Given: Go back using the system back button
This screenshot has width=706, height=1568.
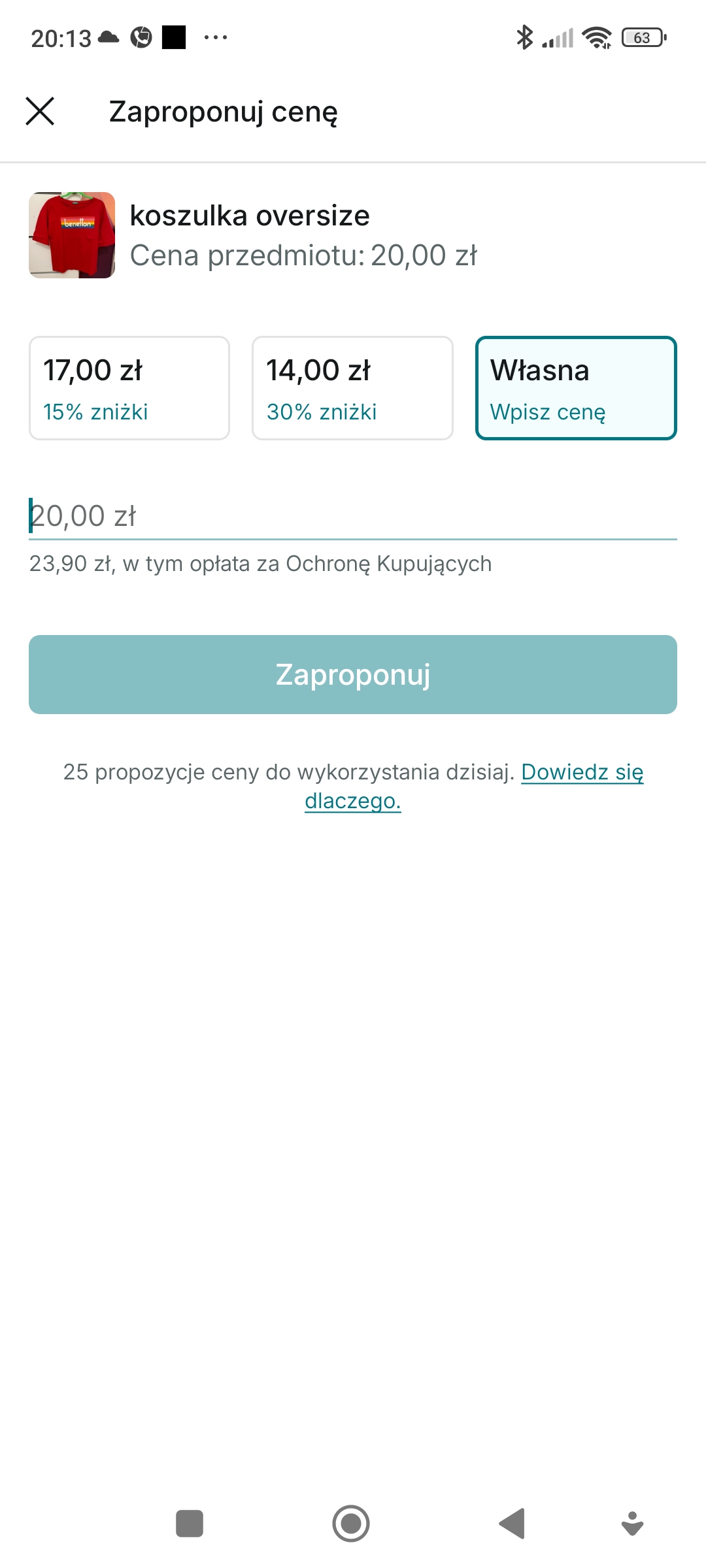Looking at the screenshot, I should tap(513, 1524).
